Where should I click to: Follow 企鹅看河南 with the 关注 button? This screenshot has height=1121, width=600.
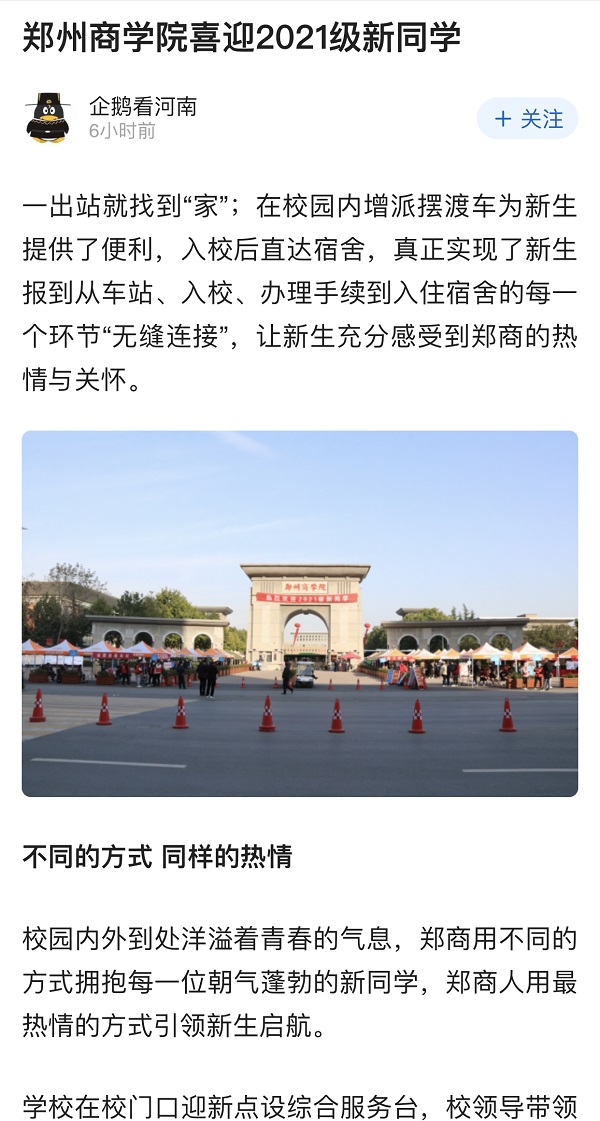pos(527,119)
